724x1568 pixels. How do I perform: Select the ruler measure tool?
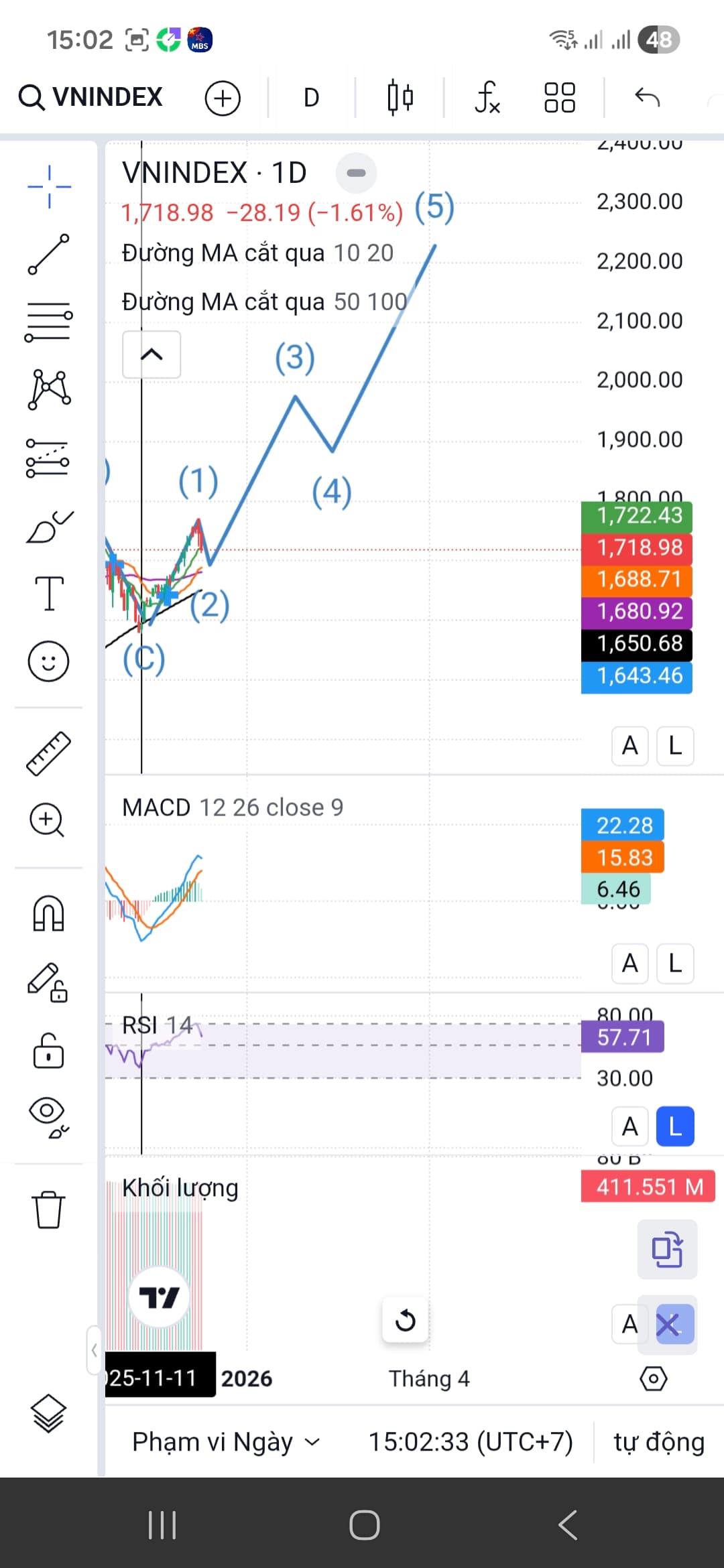tap(48, 754)
